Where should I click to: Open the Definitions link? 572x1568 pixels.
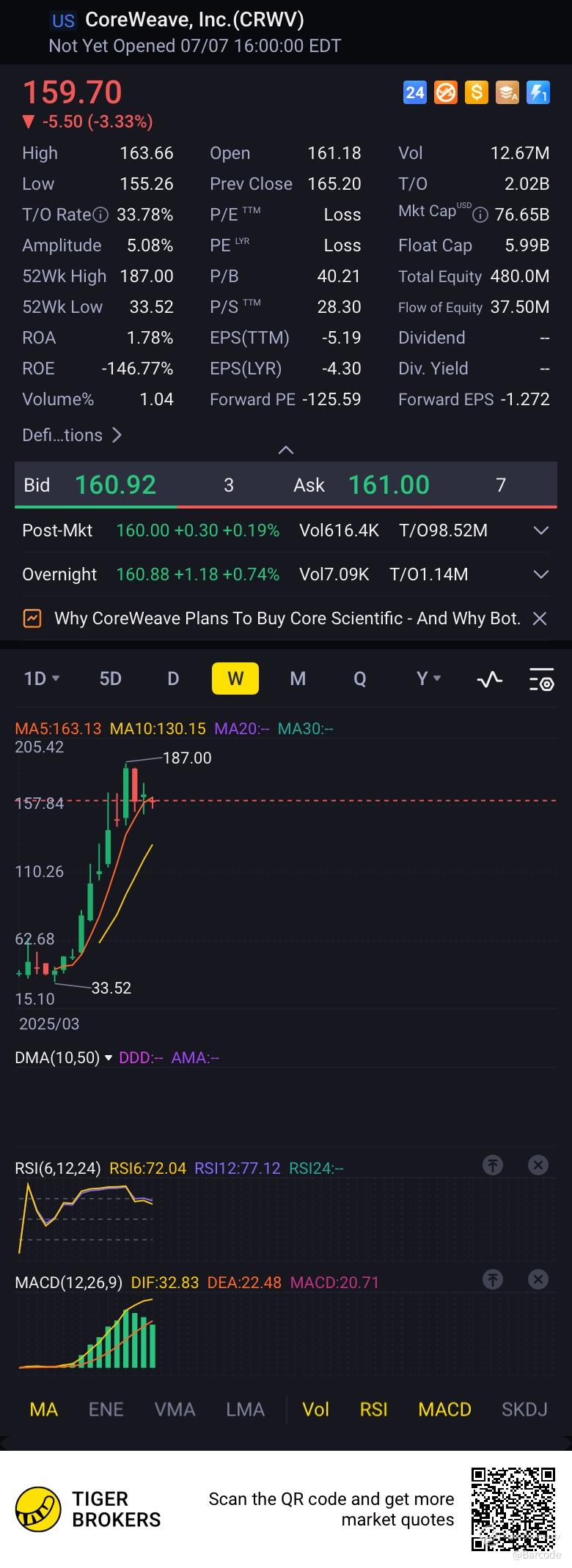pos(71,435)
